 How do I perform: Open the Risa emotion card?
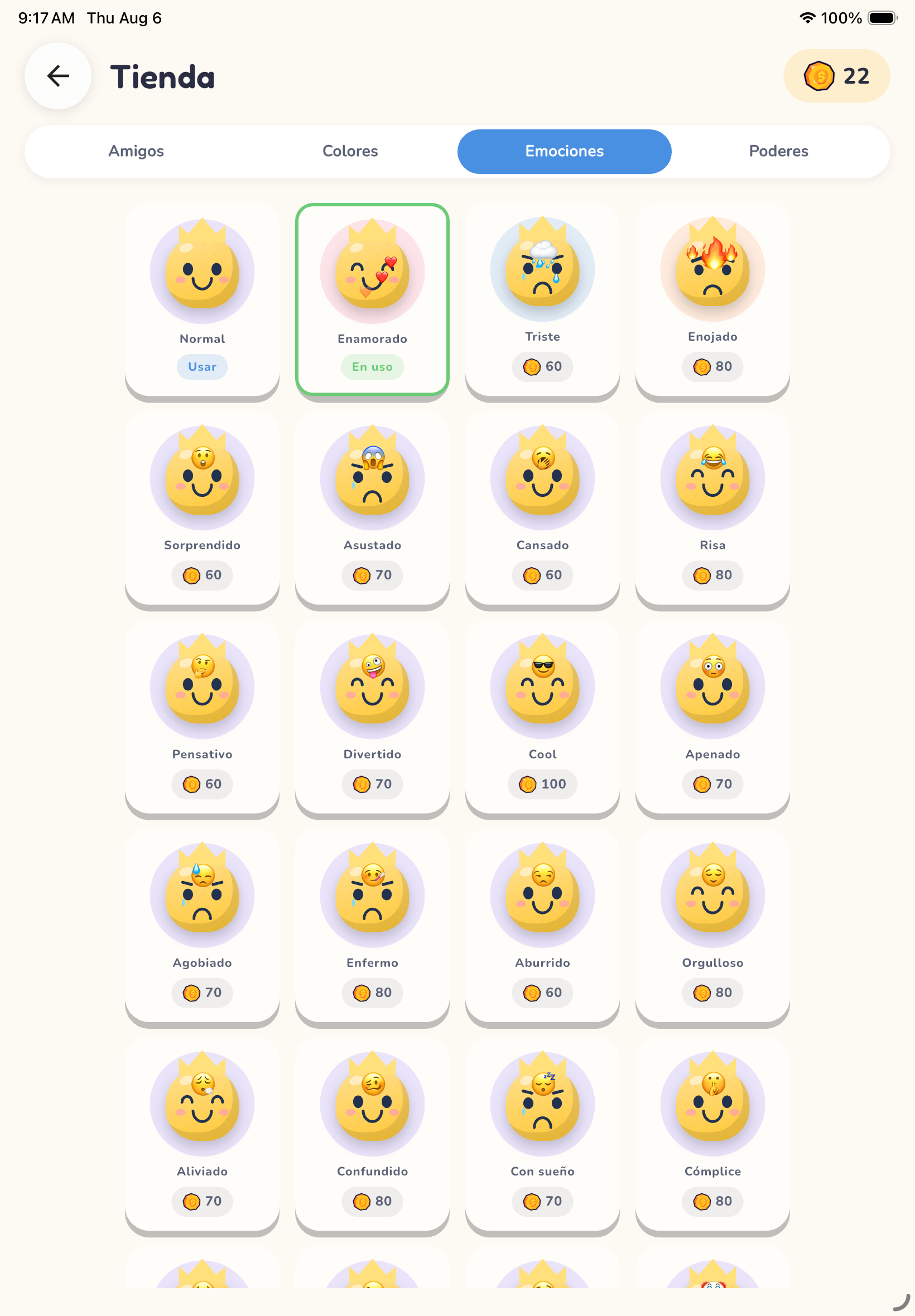pyautogui.click(x=712, y=507)
